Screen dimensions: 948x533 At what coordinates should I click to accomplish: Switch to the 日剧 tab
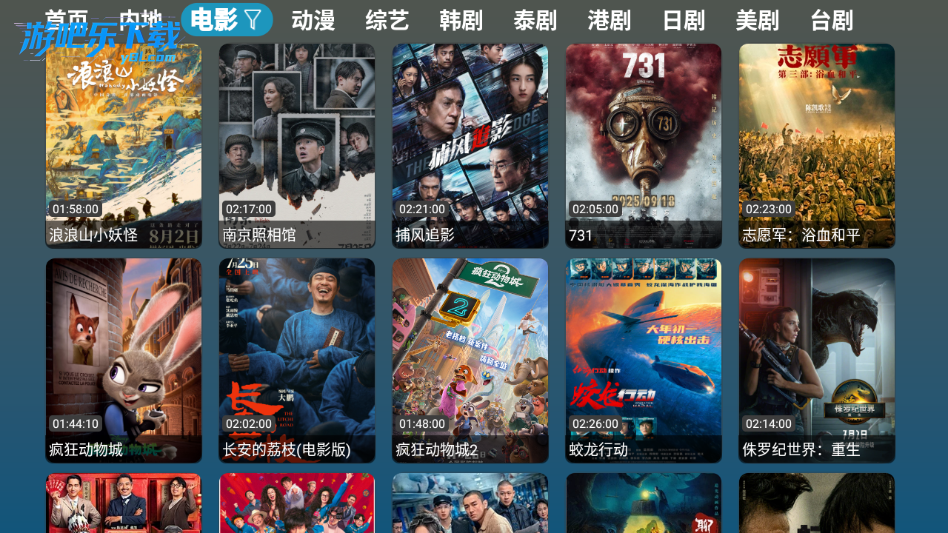683,20
